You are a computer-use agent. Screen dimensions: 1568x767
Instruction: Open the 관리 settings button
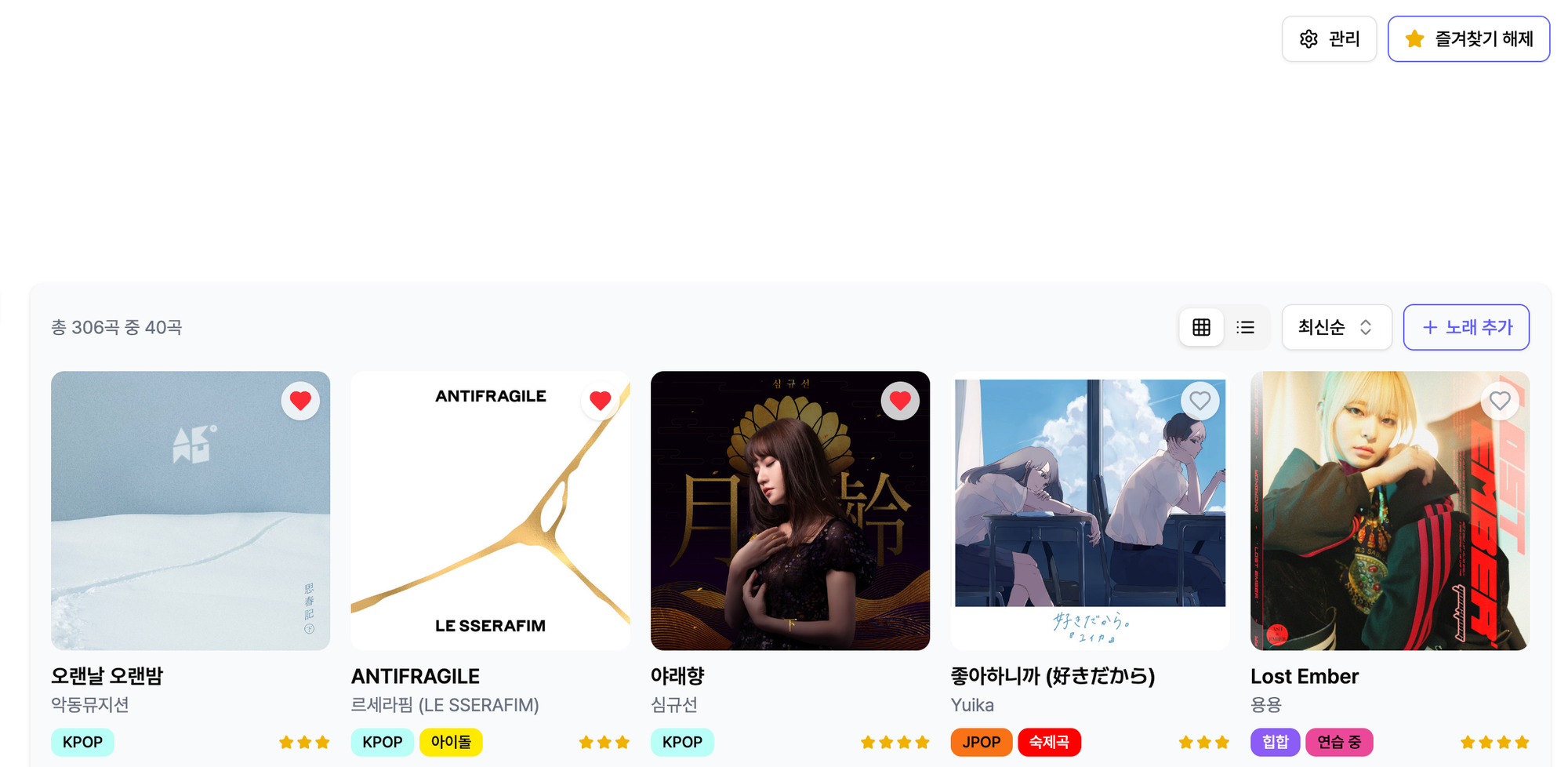coord(1329,38)
